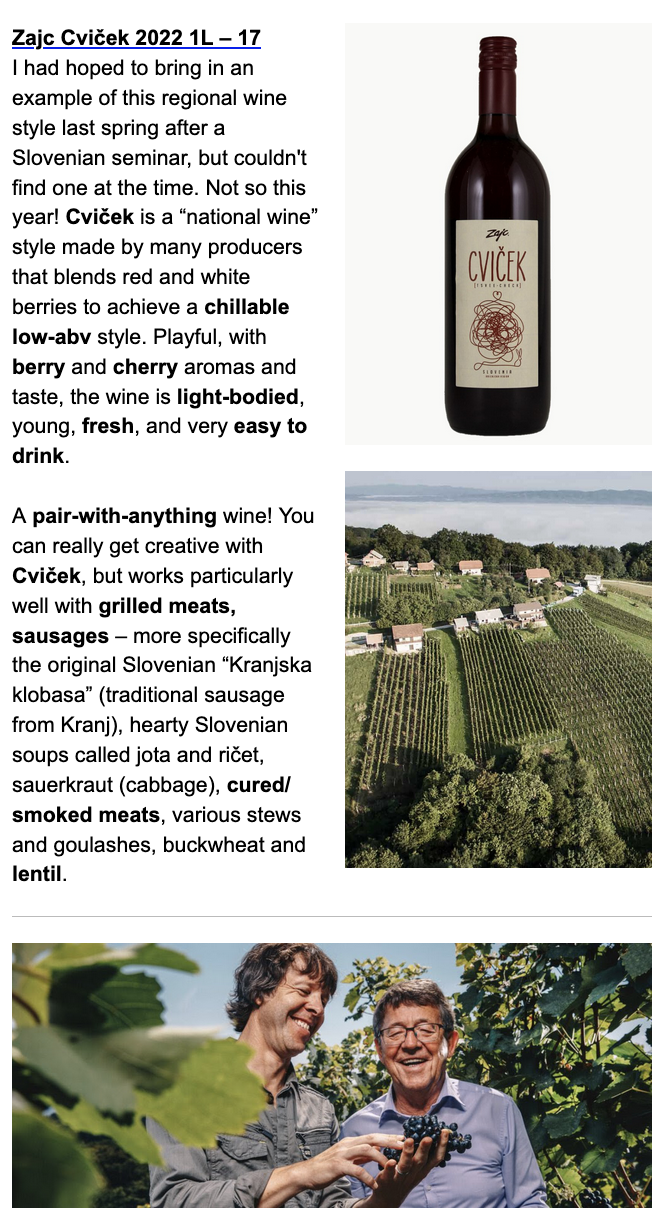Open the Zajc Cviček 2022 1L link
Viewport: 666px width, 1226px height.
pyautogui.click(x=136, y=38)
